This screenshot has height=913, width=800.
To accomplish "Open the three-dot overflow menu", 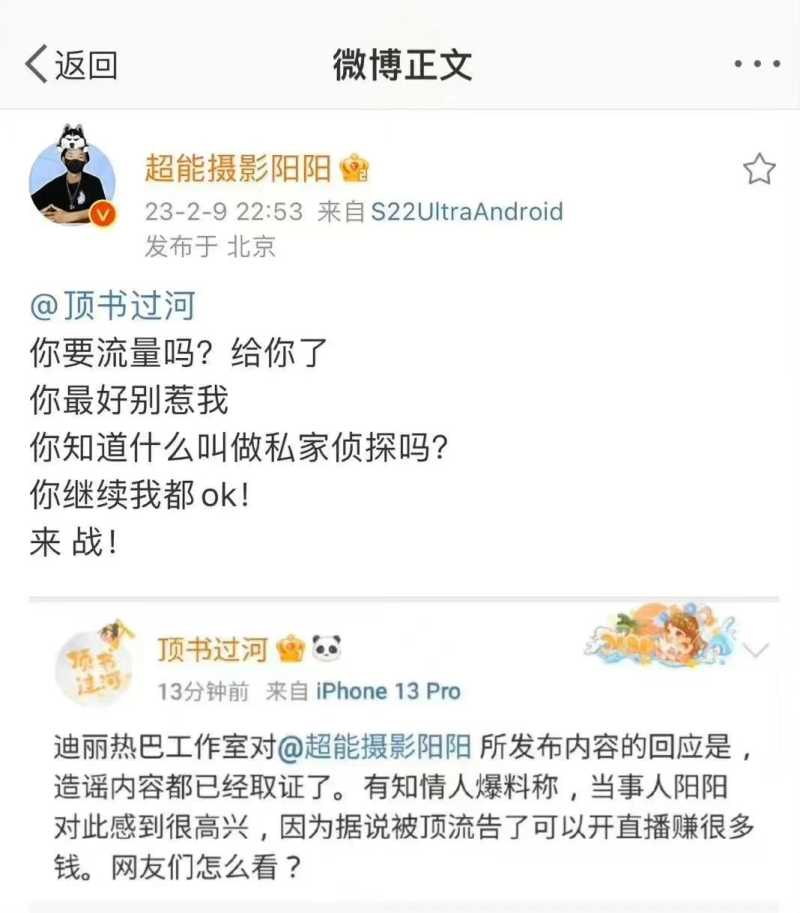I will point(756,65).
